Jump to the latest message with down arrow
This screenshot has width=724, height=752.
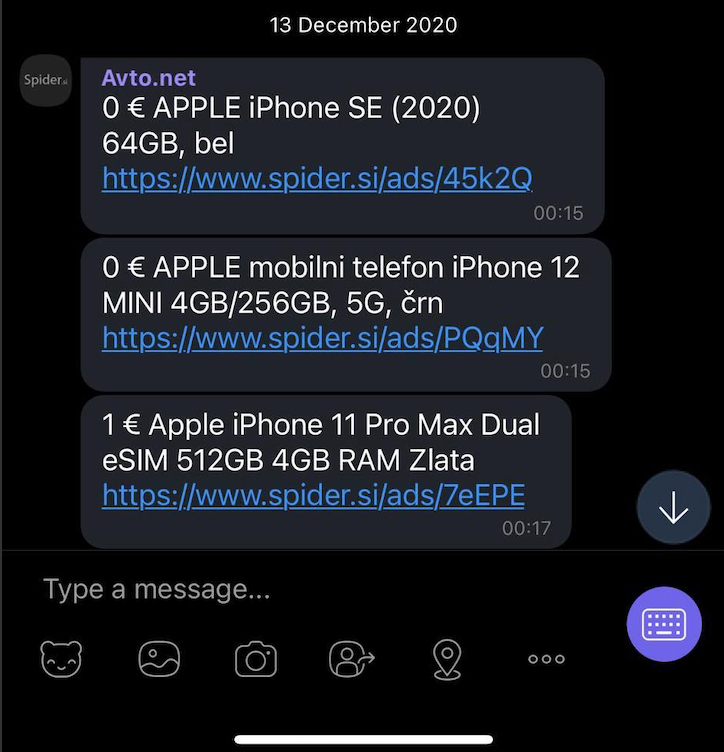[x=673, y=508]
